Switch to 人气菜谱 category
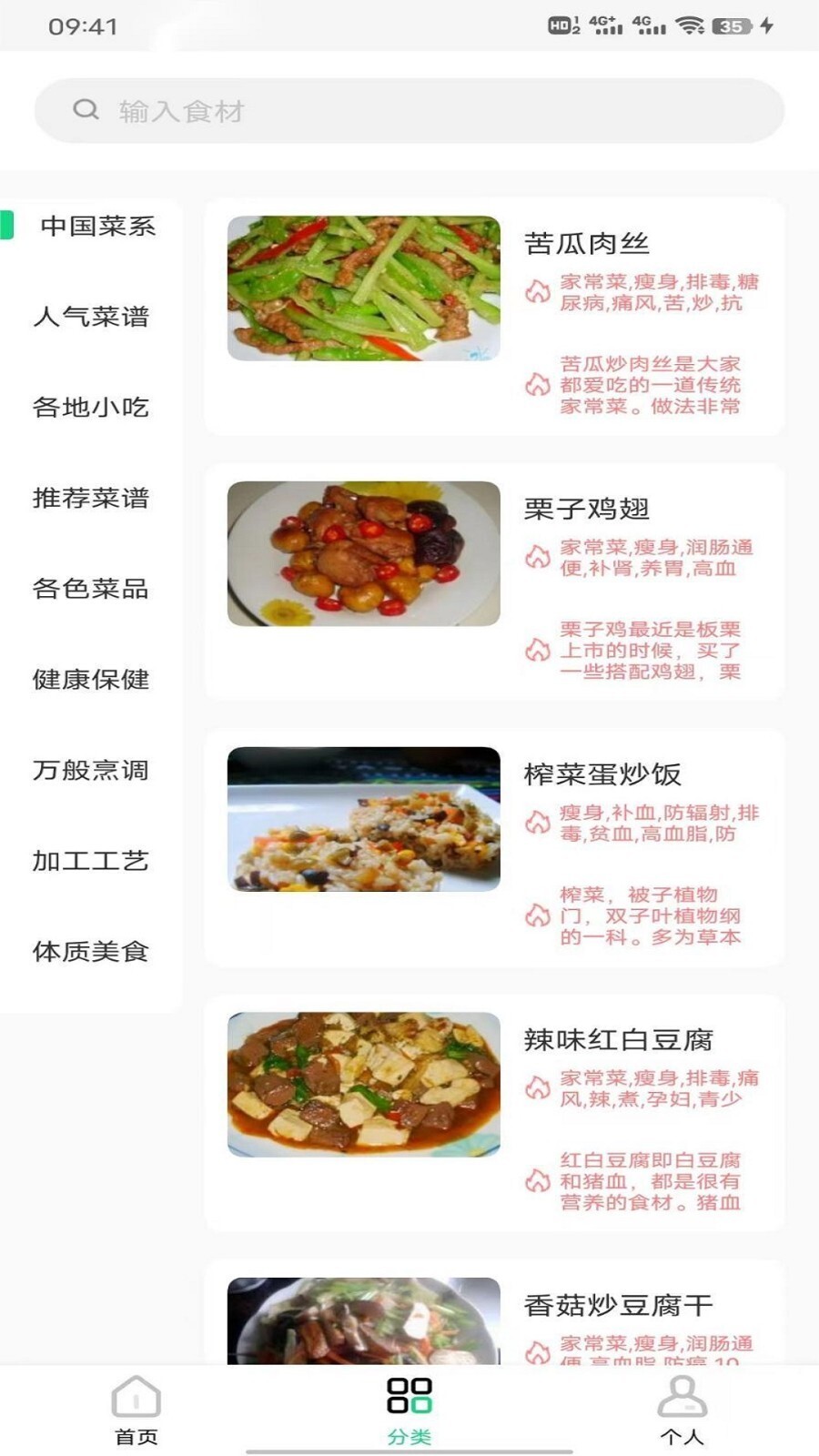This screenshot has height=1456, width=819. (91, 318)
